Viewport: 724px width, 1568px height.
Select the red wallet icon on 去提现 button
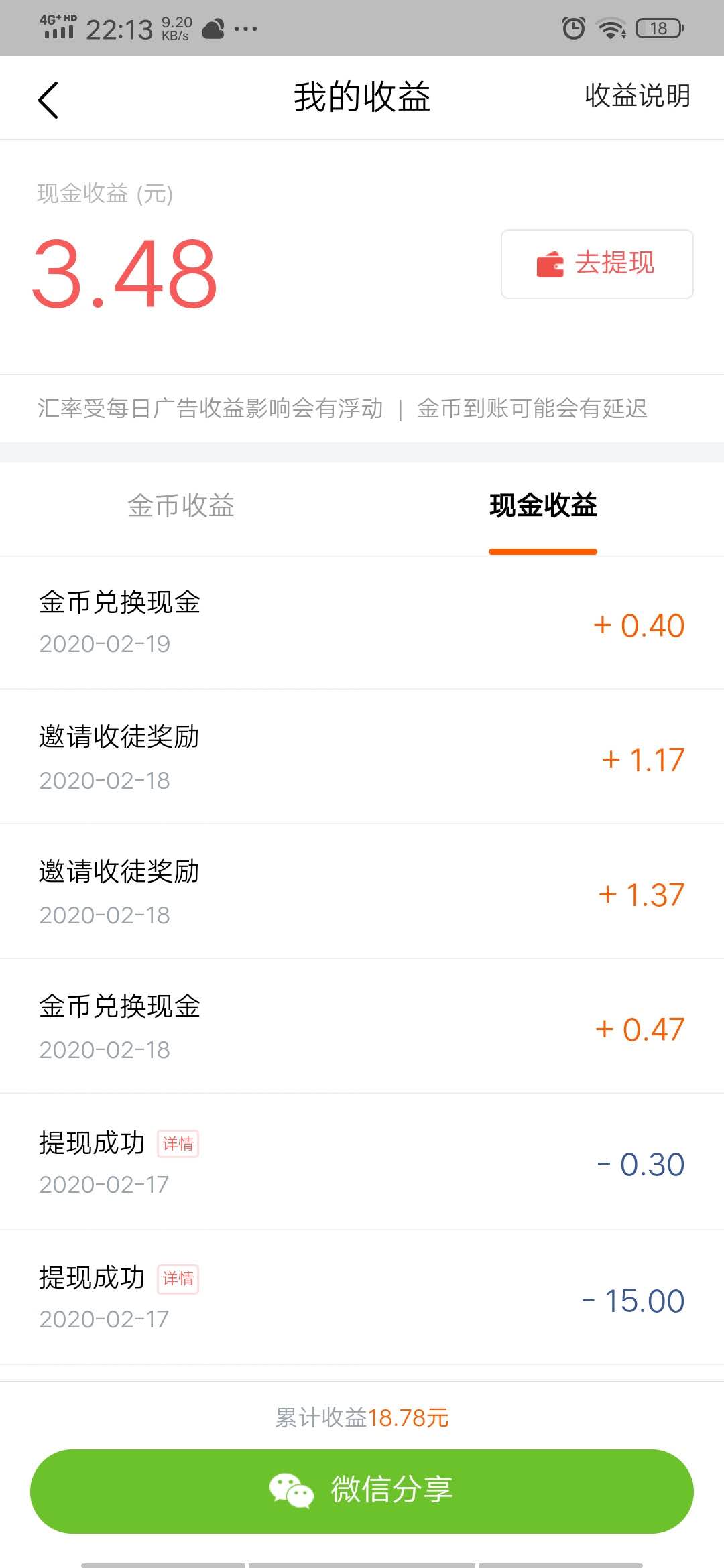[548, 263]
